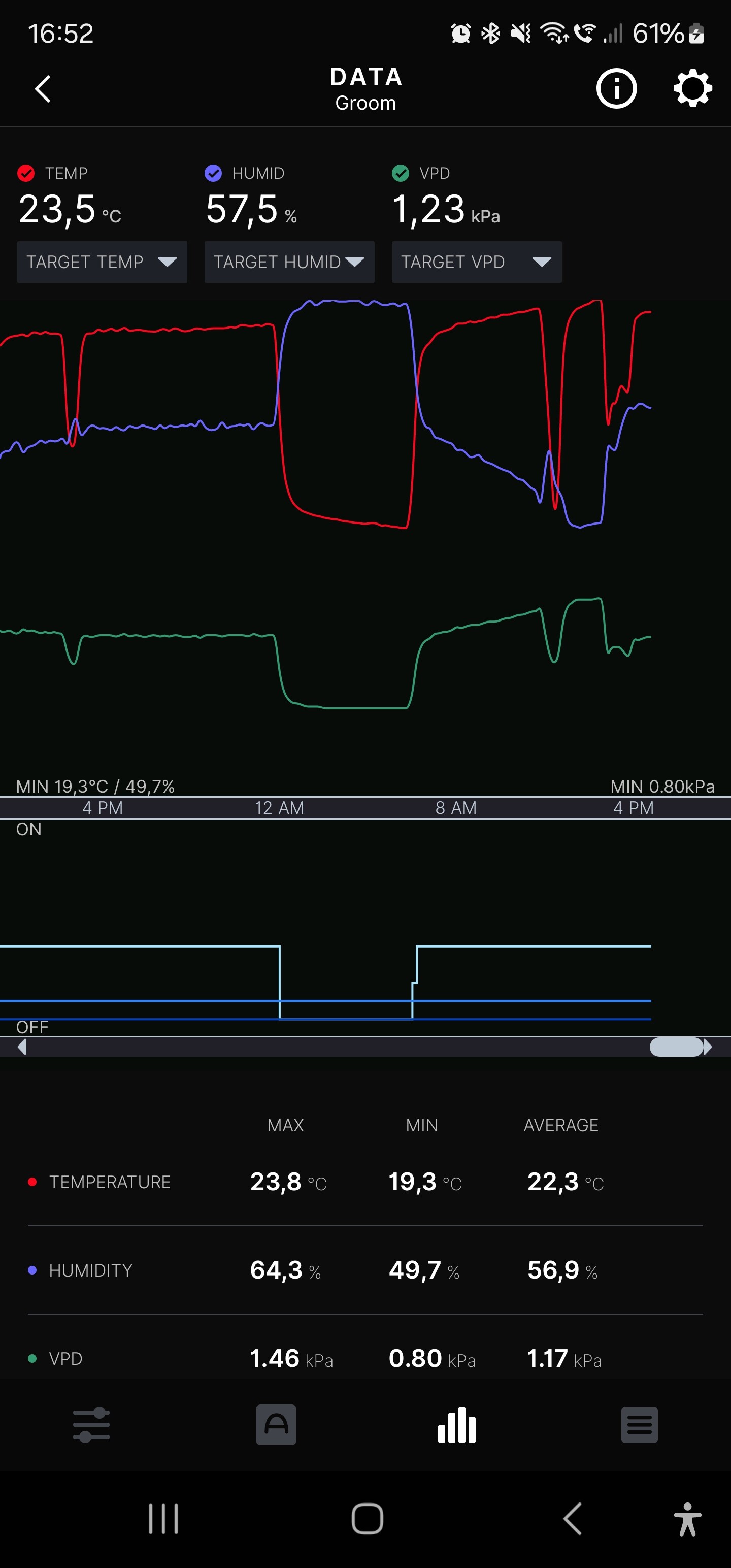Tap the left arrow of the timeline scrollbar
This screenshot has height=1568, width=731.
[22, 1047]
